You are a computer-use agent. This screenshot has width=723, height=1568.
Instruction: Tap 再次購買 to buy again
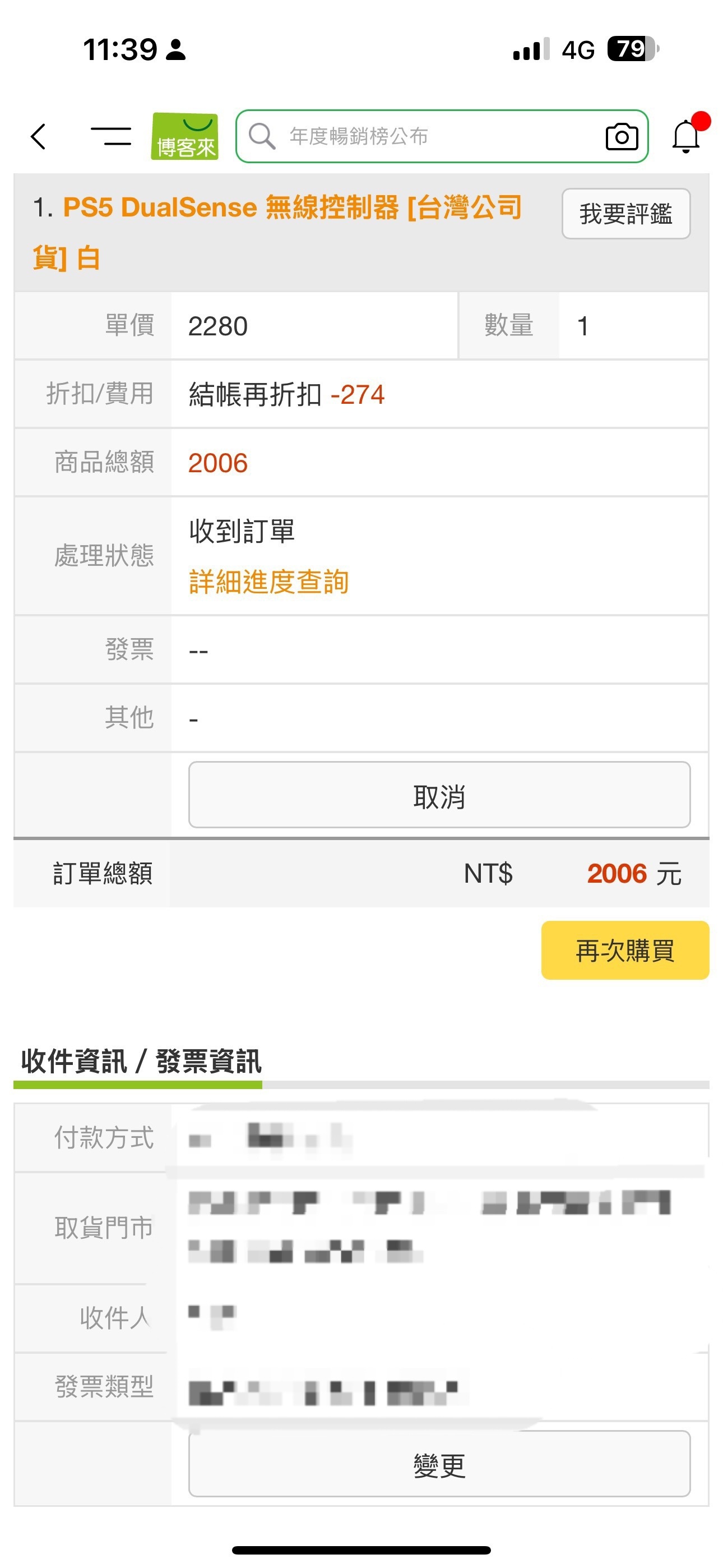coord(625,950)
